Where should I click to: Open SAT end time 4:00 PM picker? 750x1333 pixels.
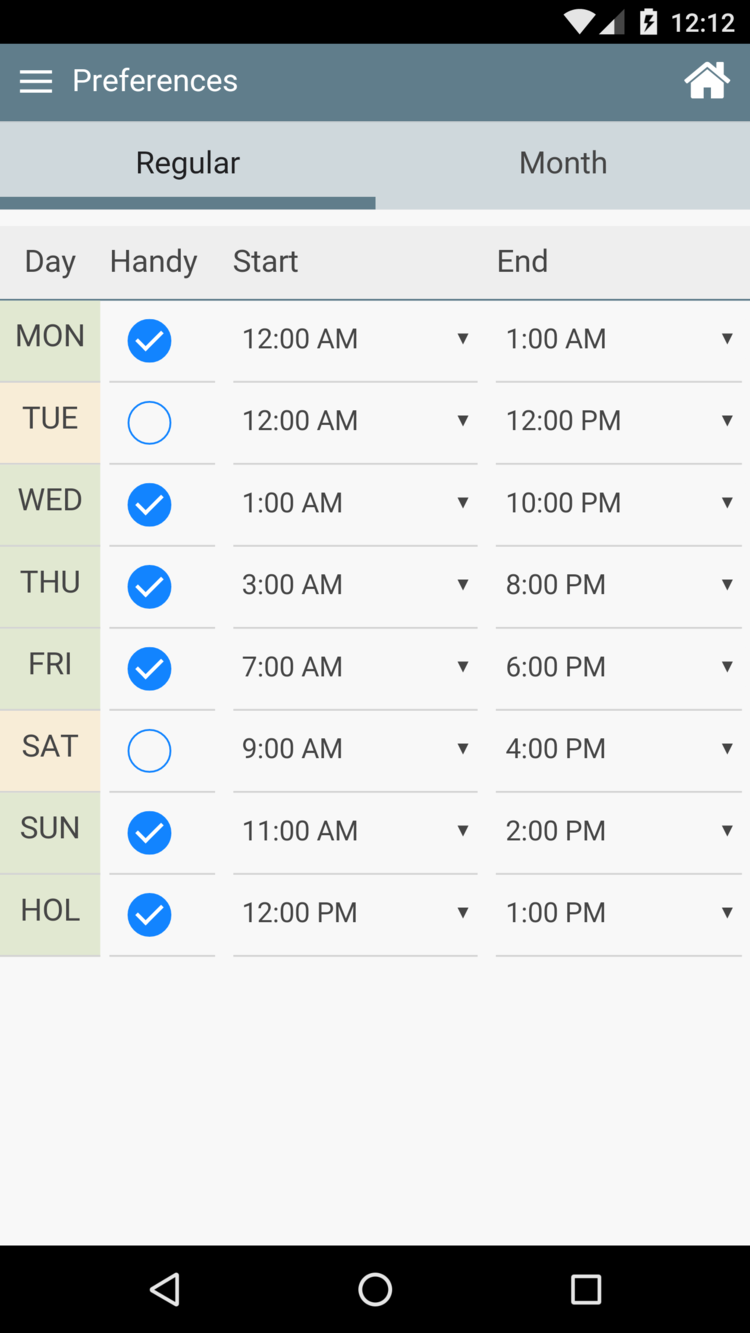[x=619, y=750]
